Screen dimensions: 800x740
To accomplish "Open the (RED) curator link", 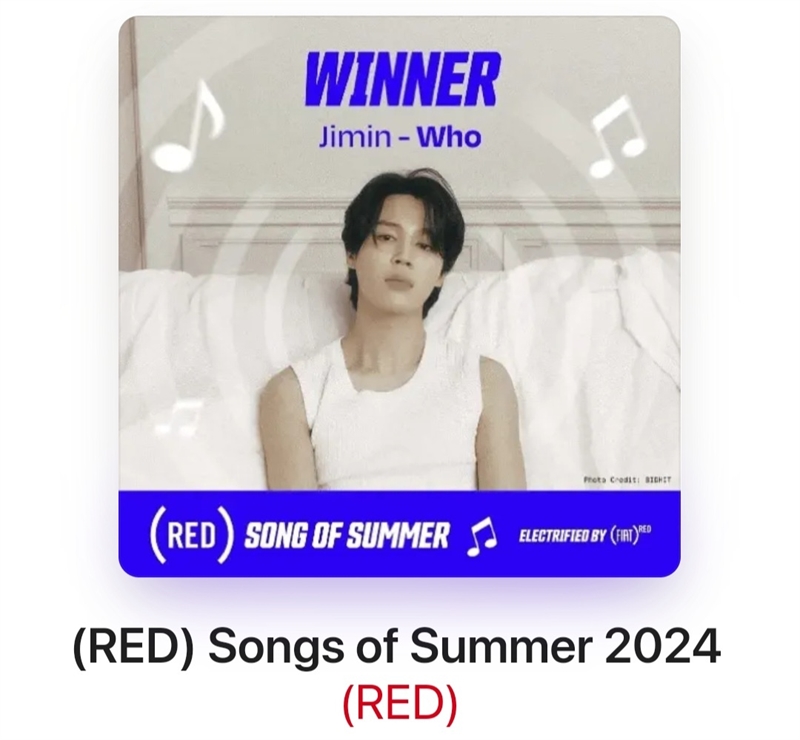I will (399, 705).
